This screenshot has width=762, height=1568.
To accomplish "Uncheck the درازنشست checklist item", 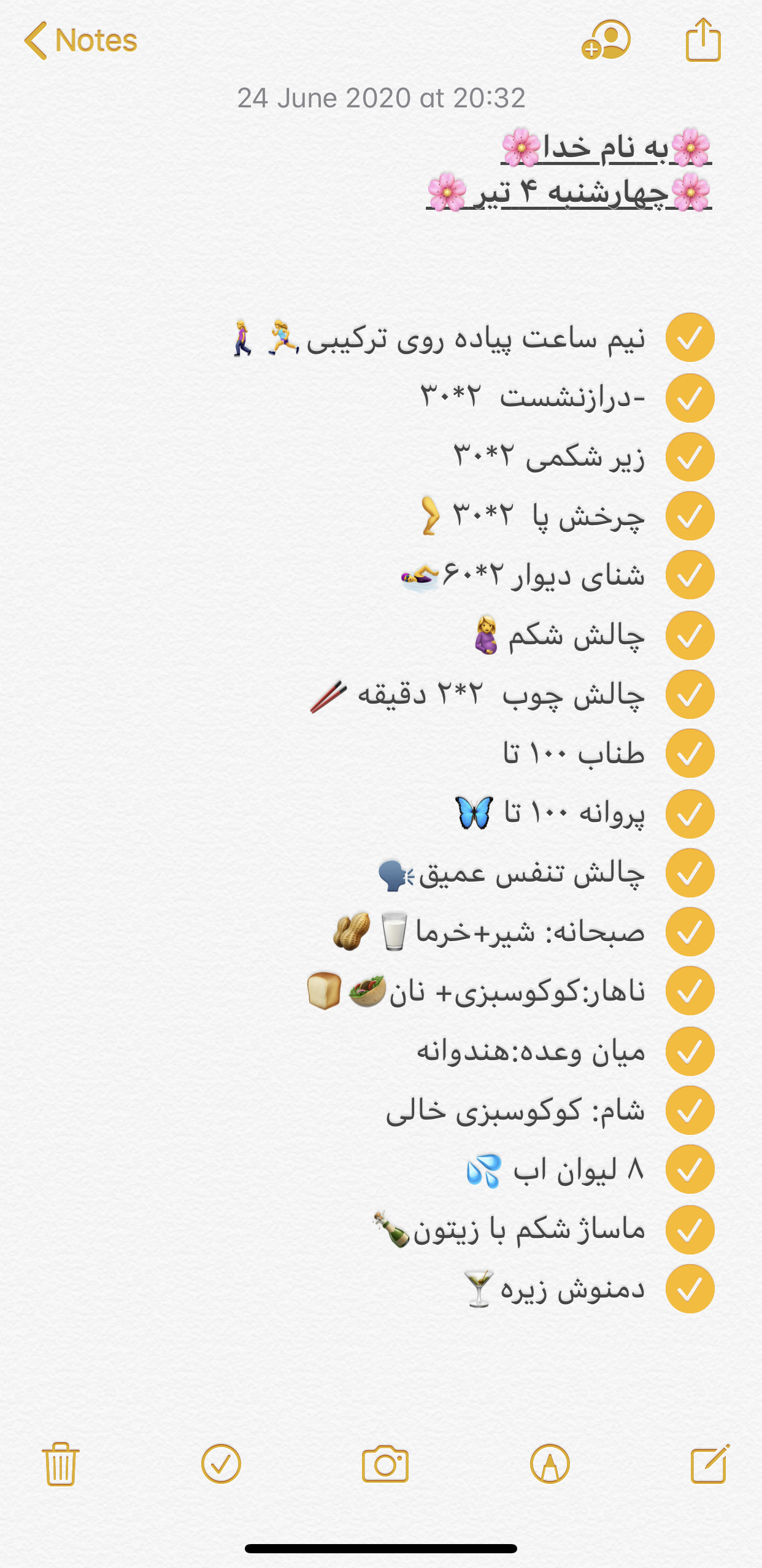I will tap(690, 398).
